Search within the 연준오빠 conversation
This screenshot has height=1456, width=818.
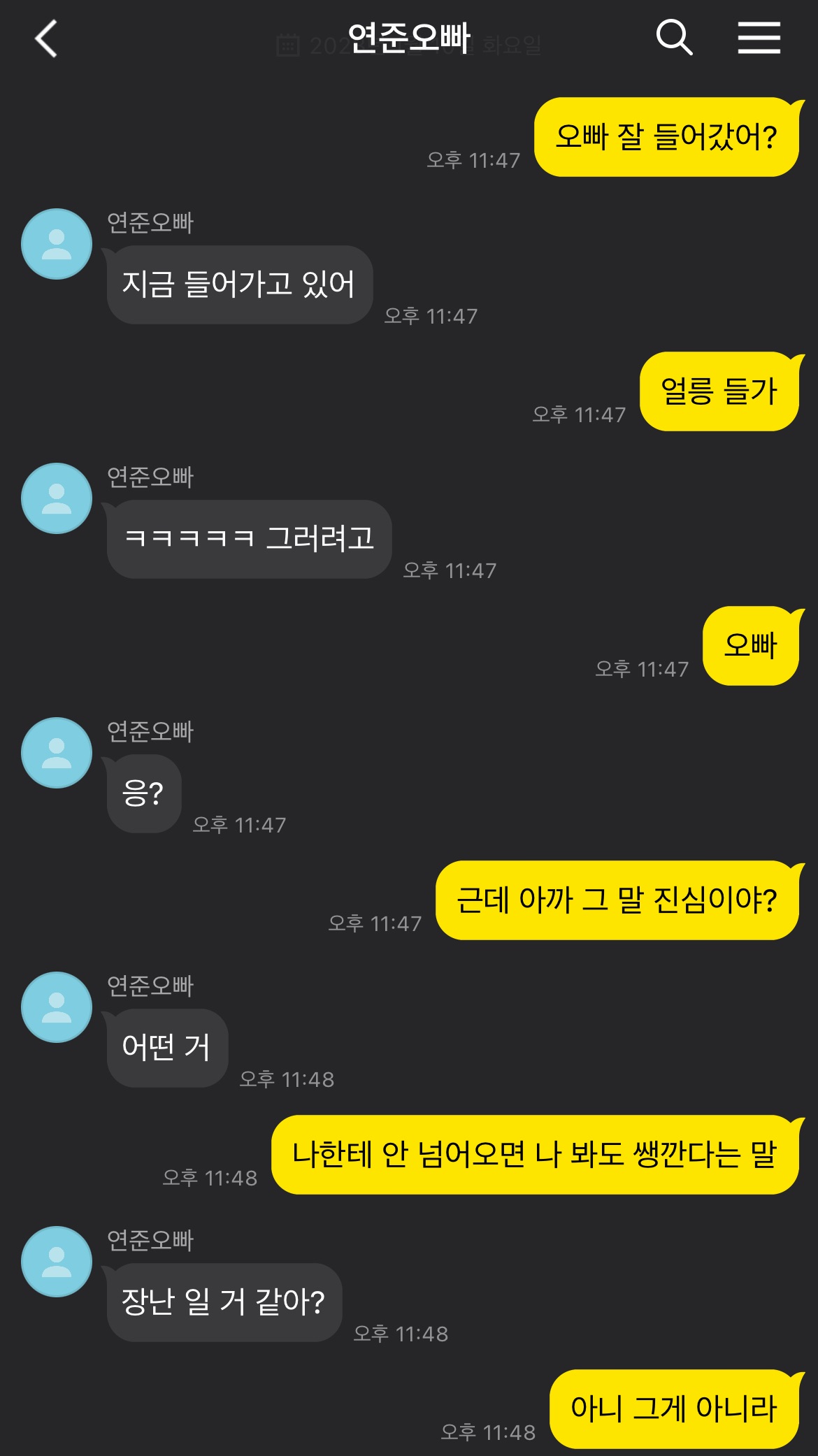[673, 37]
